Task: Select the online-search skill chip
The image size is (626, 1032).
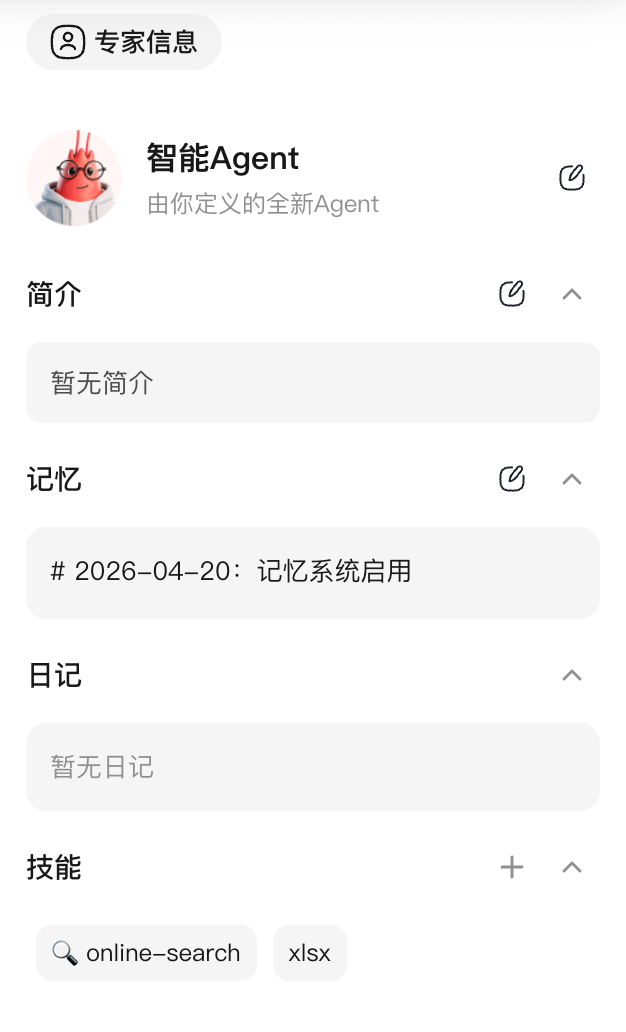Action: point(146,953)
